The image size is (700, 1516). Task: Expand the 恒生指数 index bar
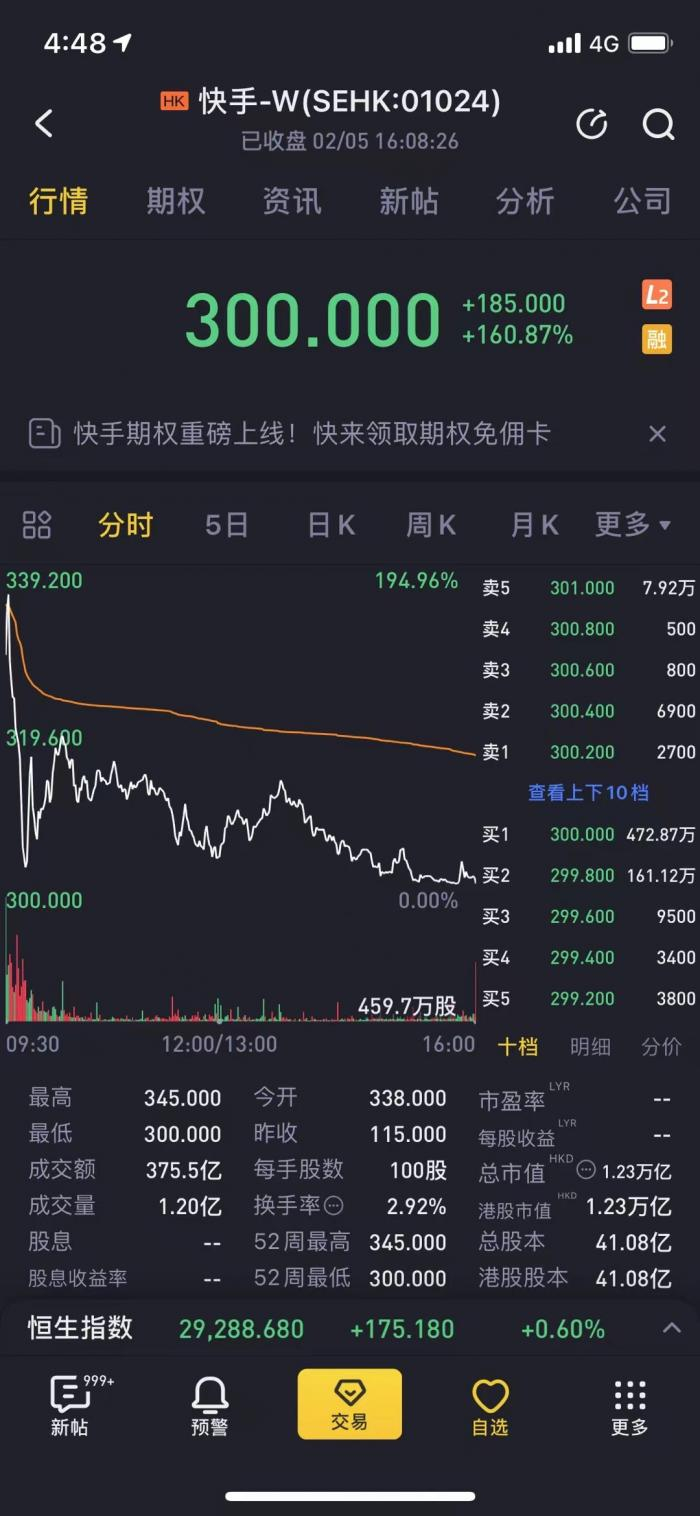pyautogui.click(x=671, y=1328)
